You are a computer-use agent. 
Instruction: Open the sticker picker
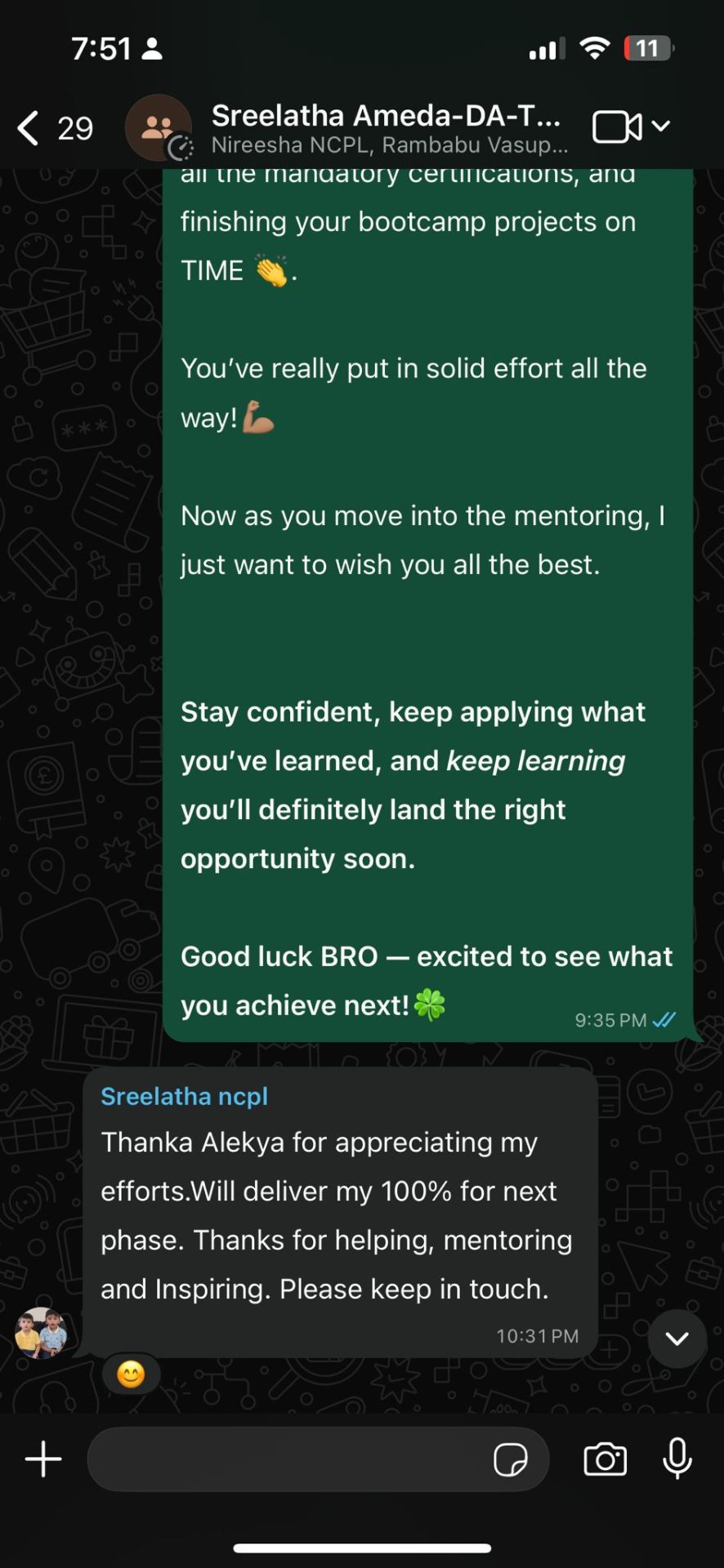coord(510,1459)
